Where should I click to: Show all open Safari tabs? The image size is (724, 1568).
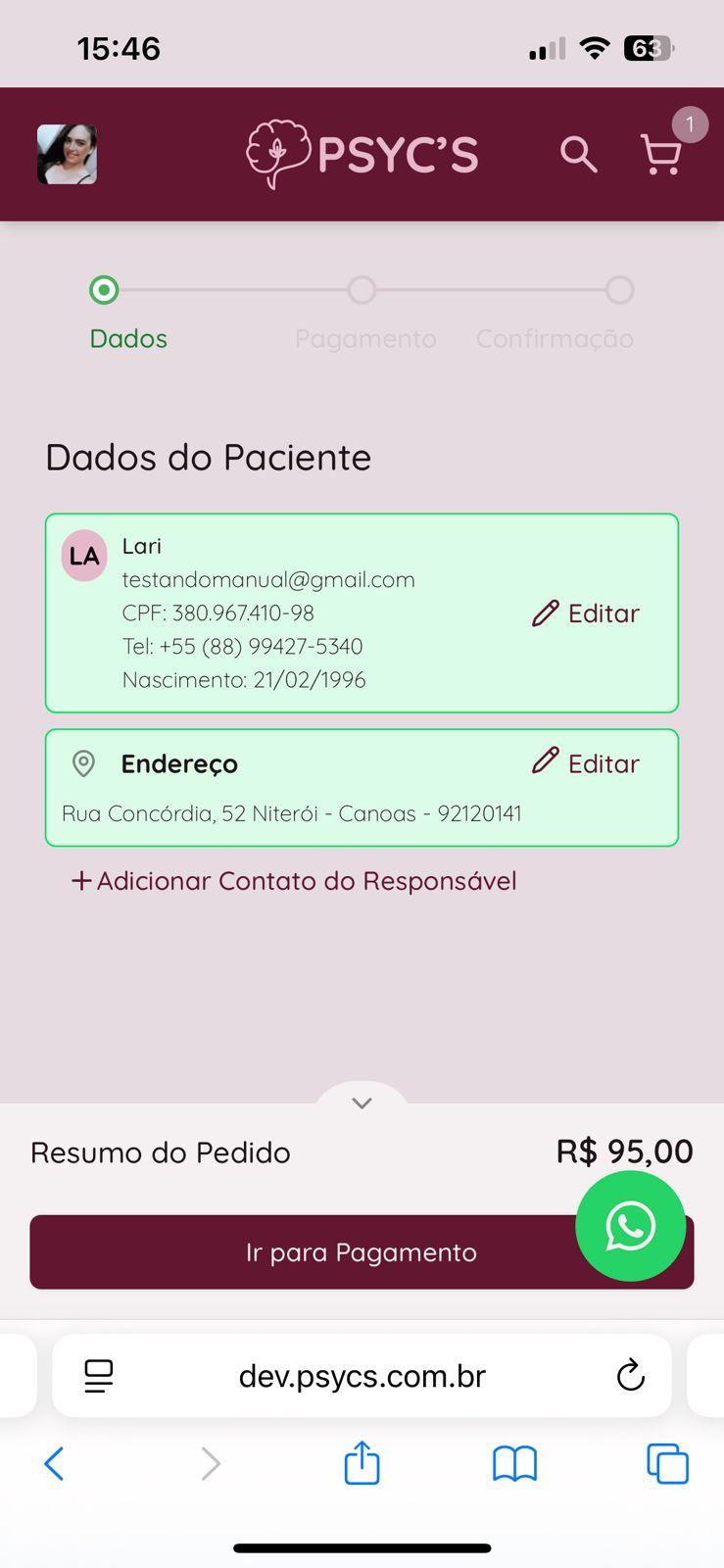coord(667,1464)
